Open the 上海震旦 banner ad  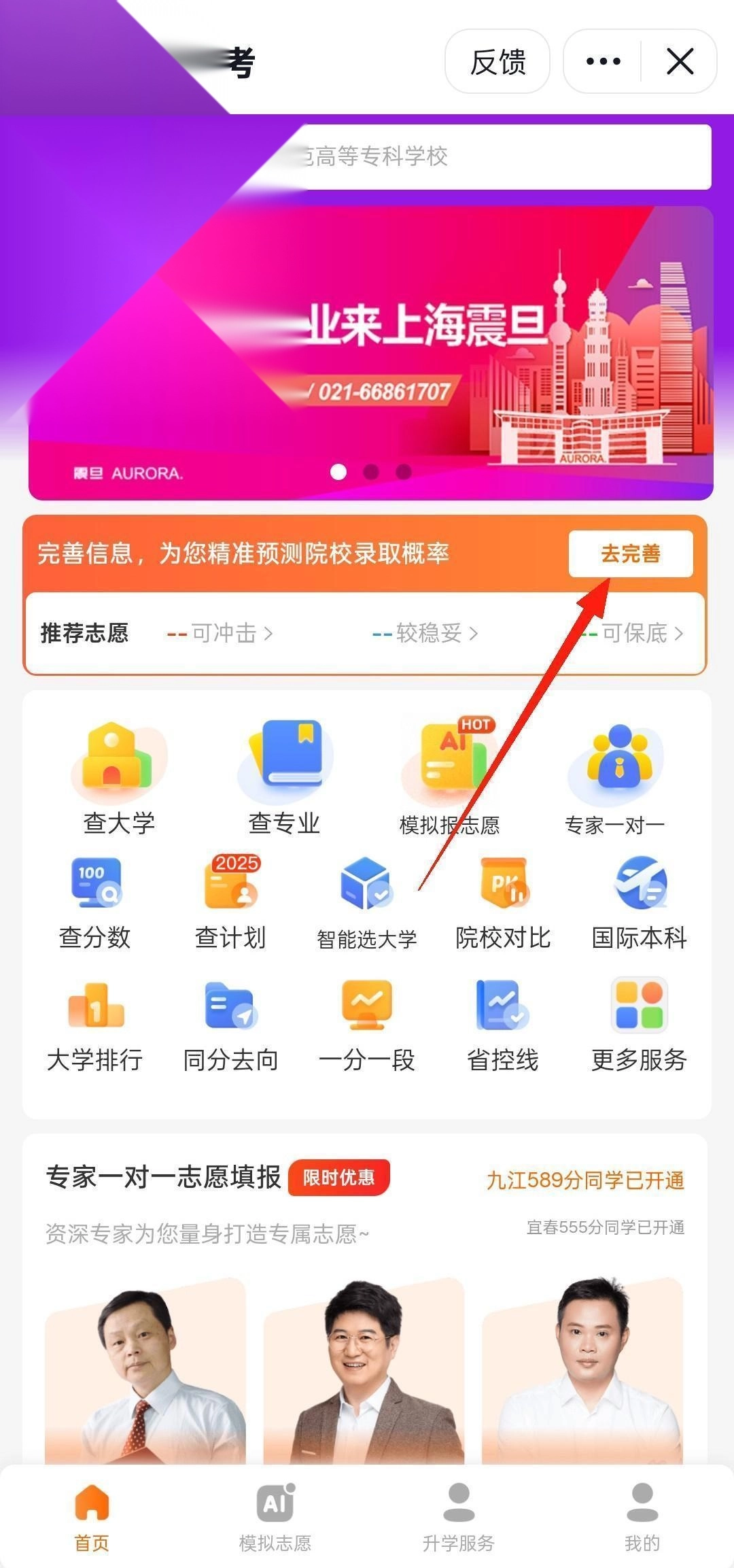pos(371,354)
